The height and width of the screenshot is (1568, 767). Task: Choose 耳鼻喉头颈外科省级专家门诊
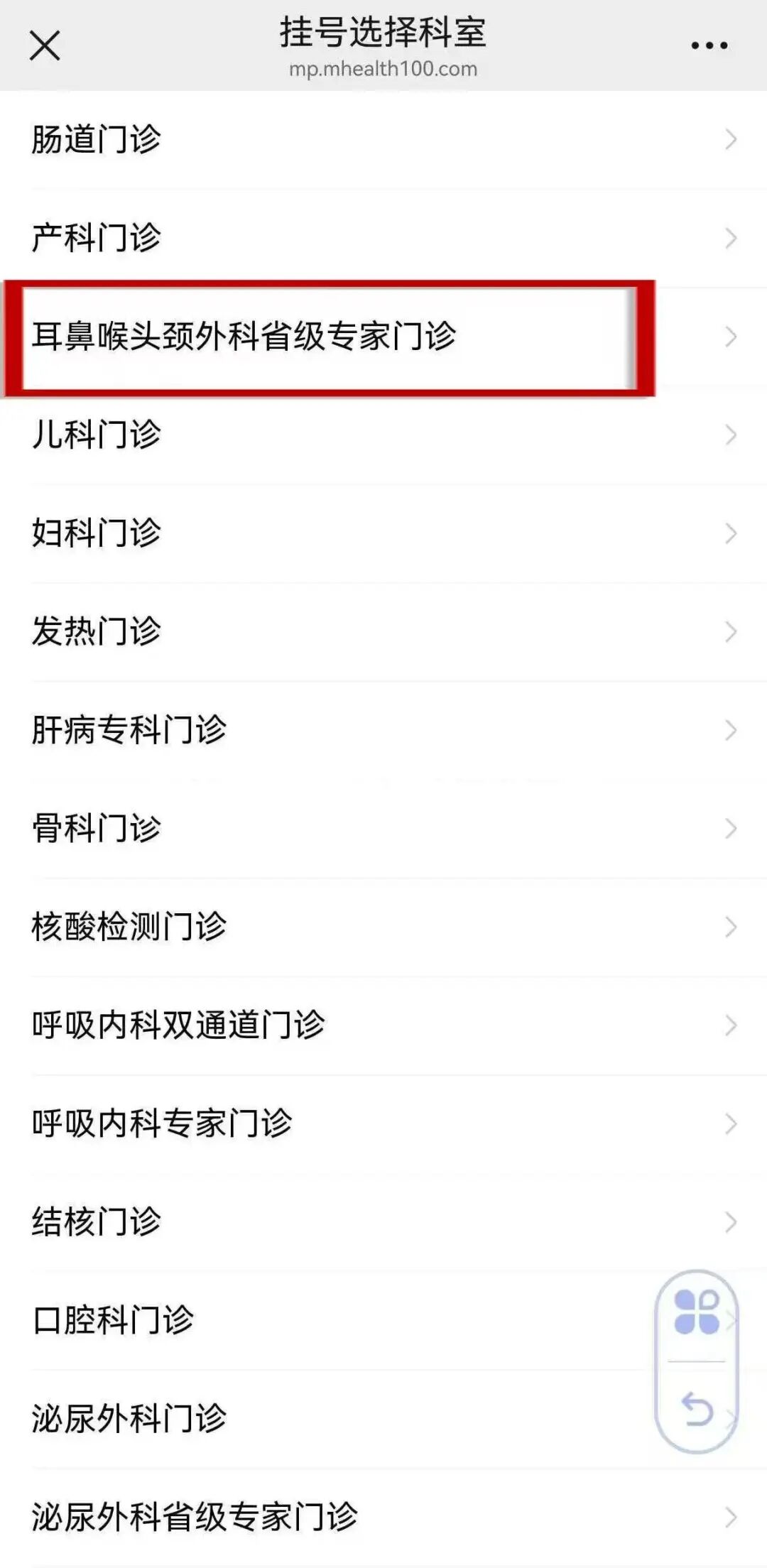pos(244,337)
